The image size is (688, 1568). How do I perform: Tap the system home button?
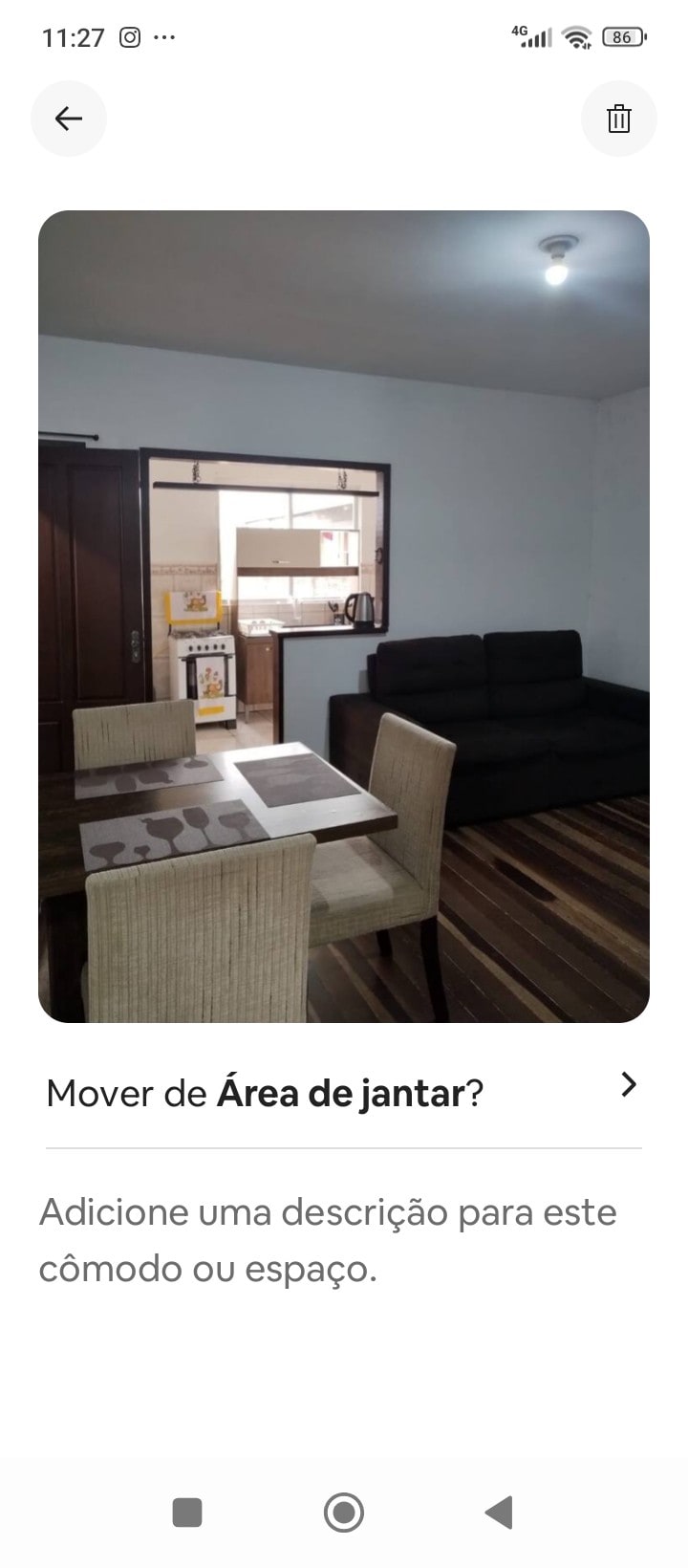click(x=344, y=1513)
